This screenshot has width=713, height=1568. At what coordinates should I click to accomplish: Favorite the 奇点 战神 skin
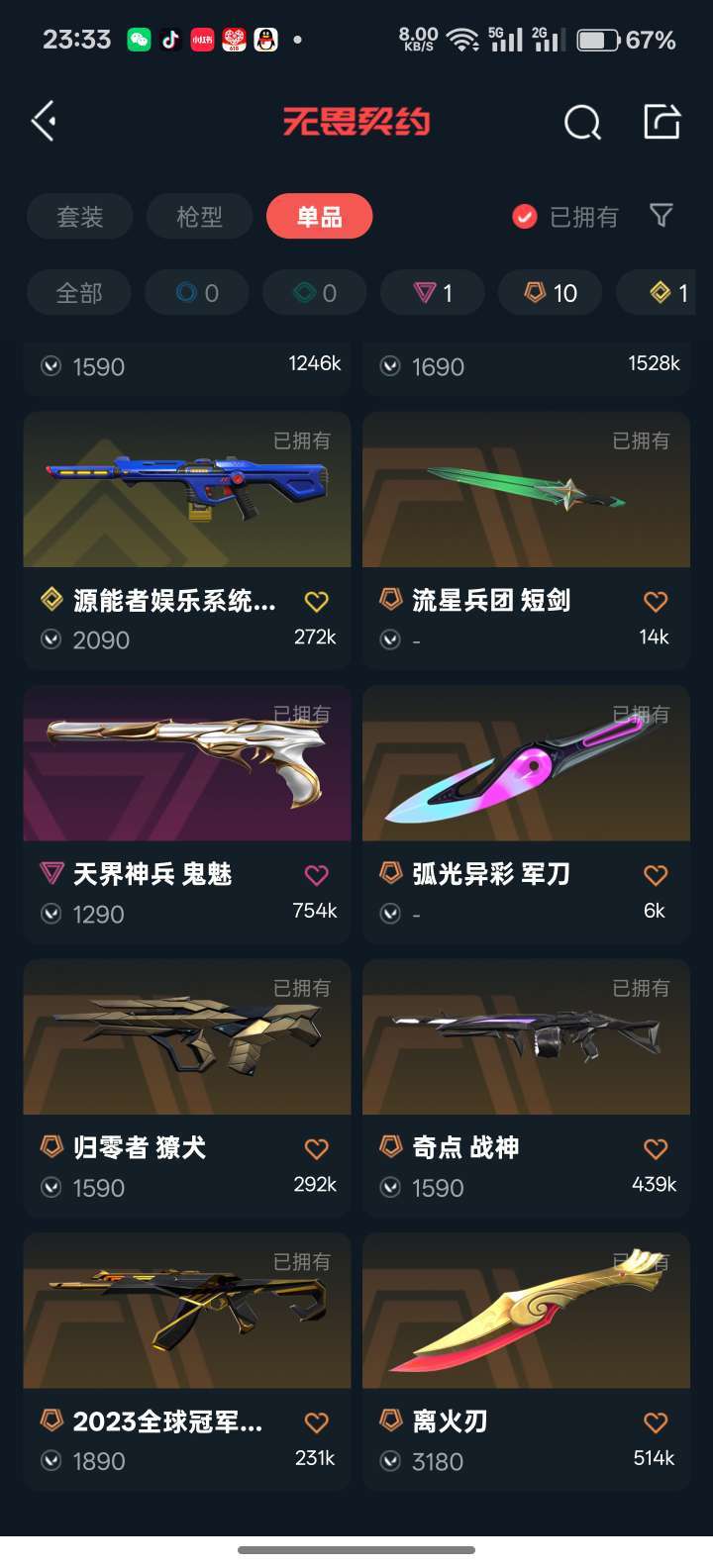click(x=656, y=1148)
